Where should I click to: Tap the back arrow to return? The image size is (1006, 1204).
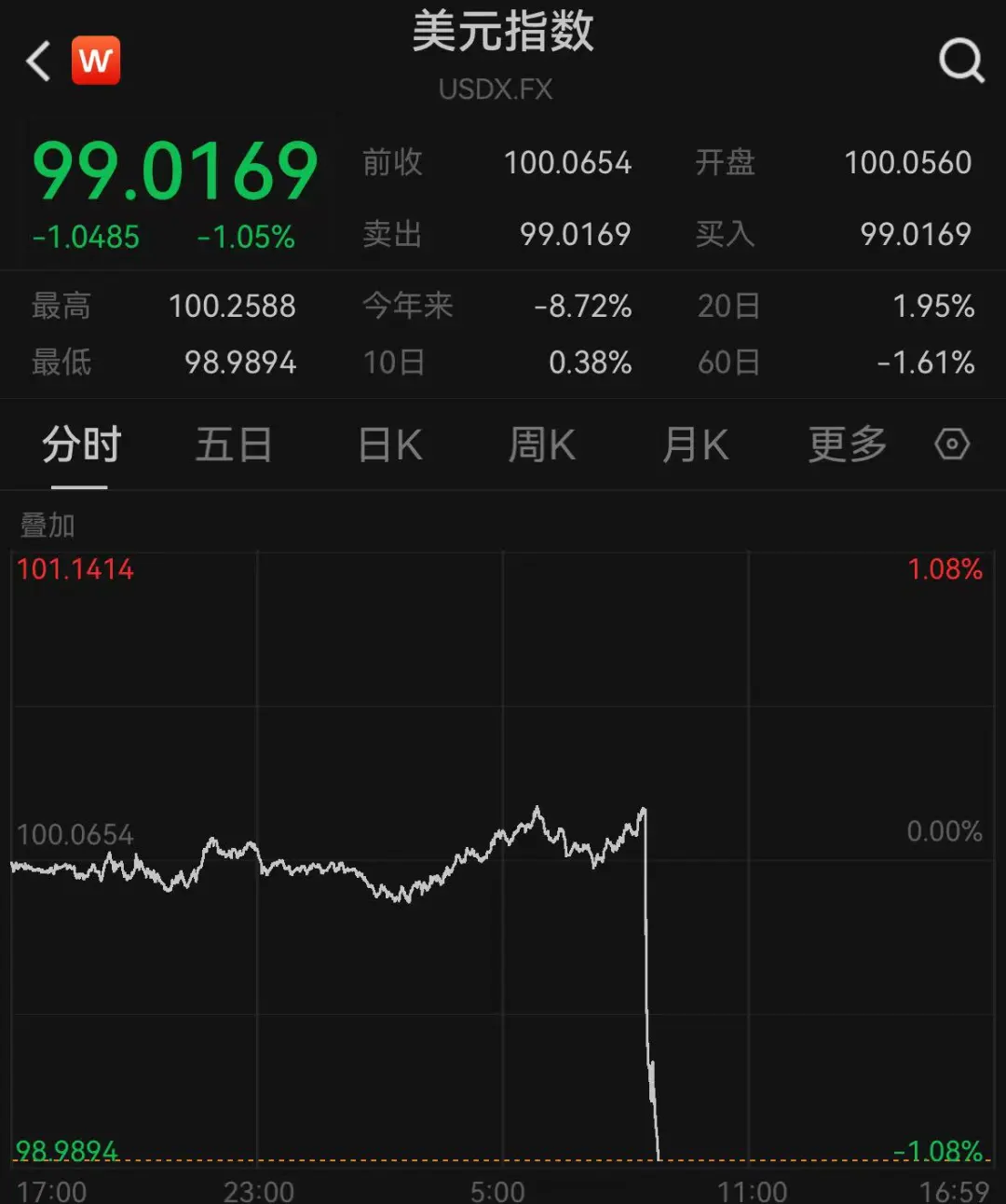tap(37, 60)
